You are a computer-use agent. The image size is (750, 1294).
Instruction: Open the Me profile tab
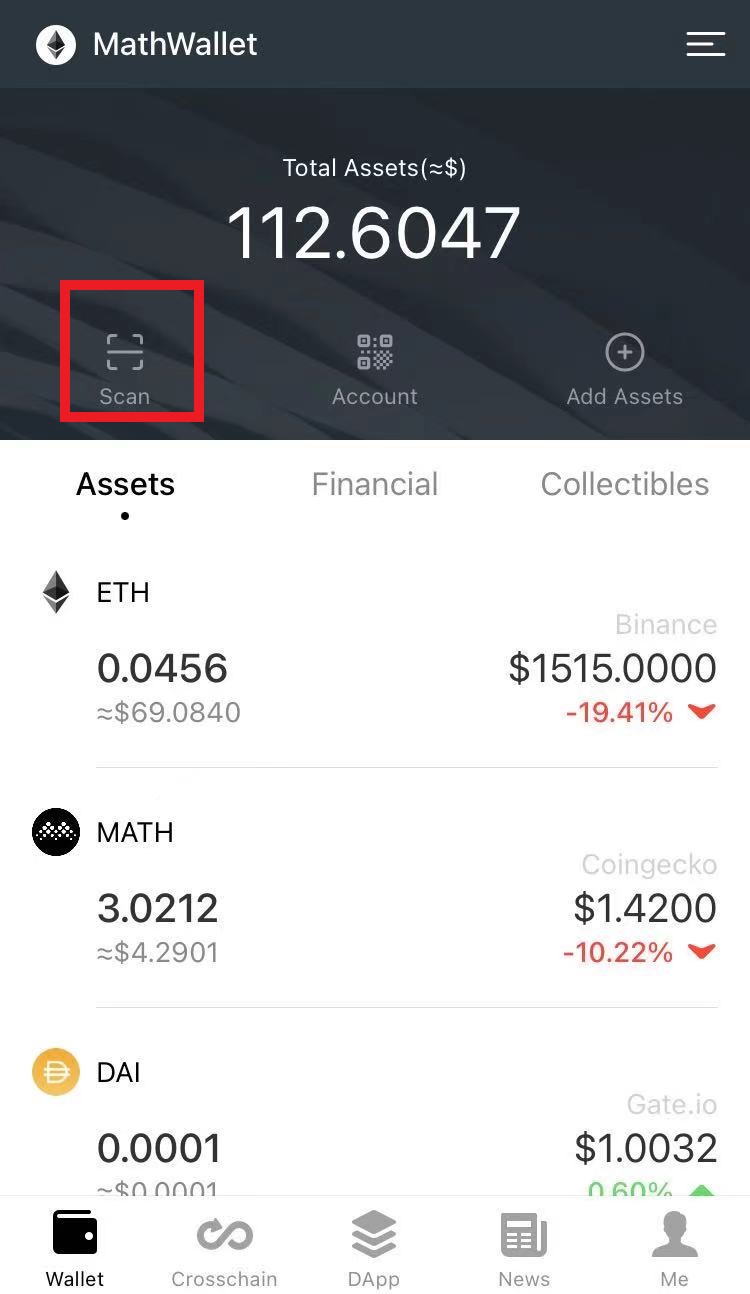674,1248
